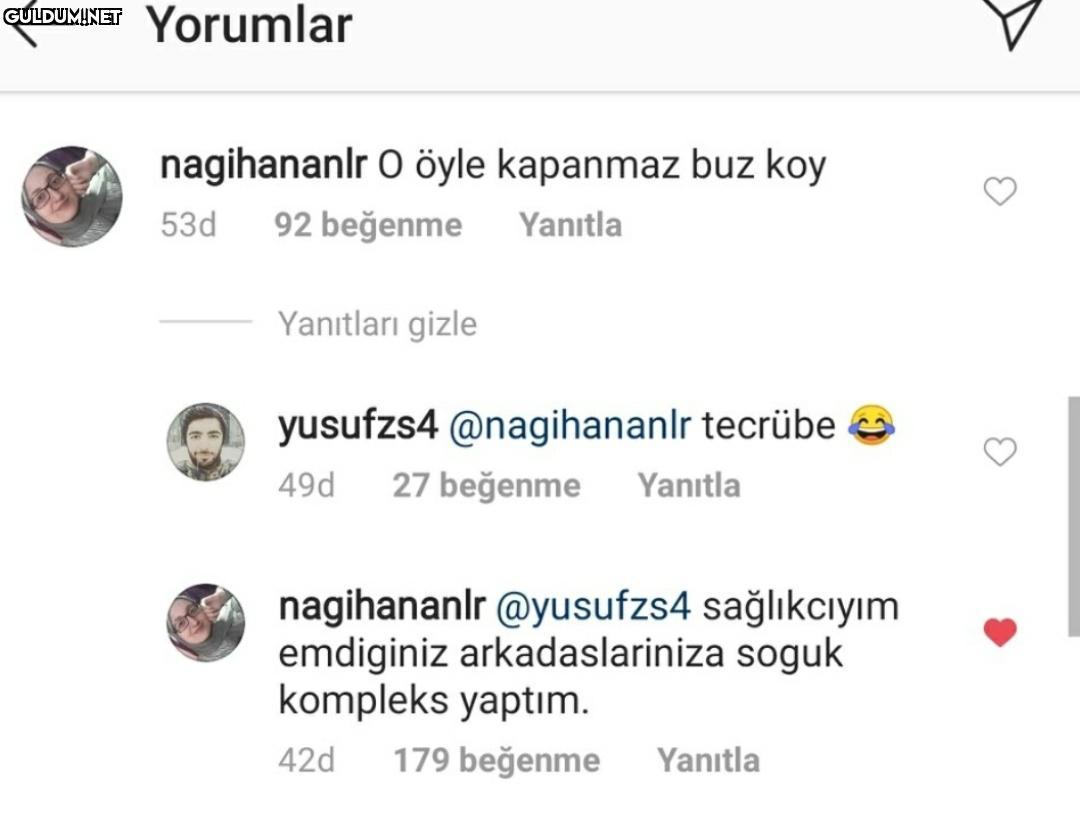Reply to the comment with 179 beğenme
Image resolution: width=1080 pixels, height=832 pixels.
coord(708,761)
